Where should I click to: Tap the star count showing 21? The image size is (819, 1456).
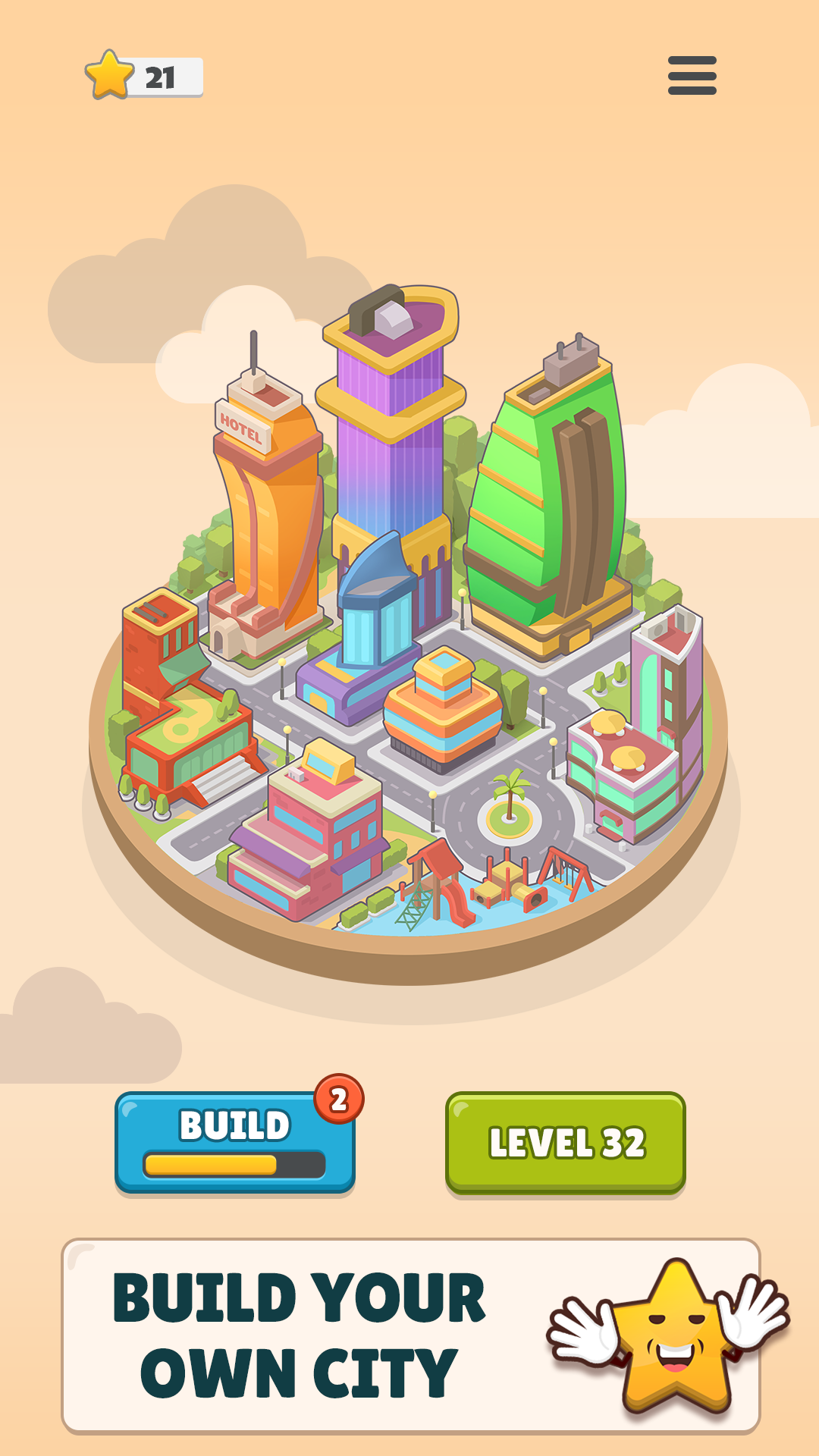coord(161,74)
